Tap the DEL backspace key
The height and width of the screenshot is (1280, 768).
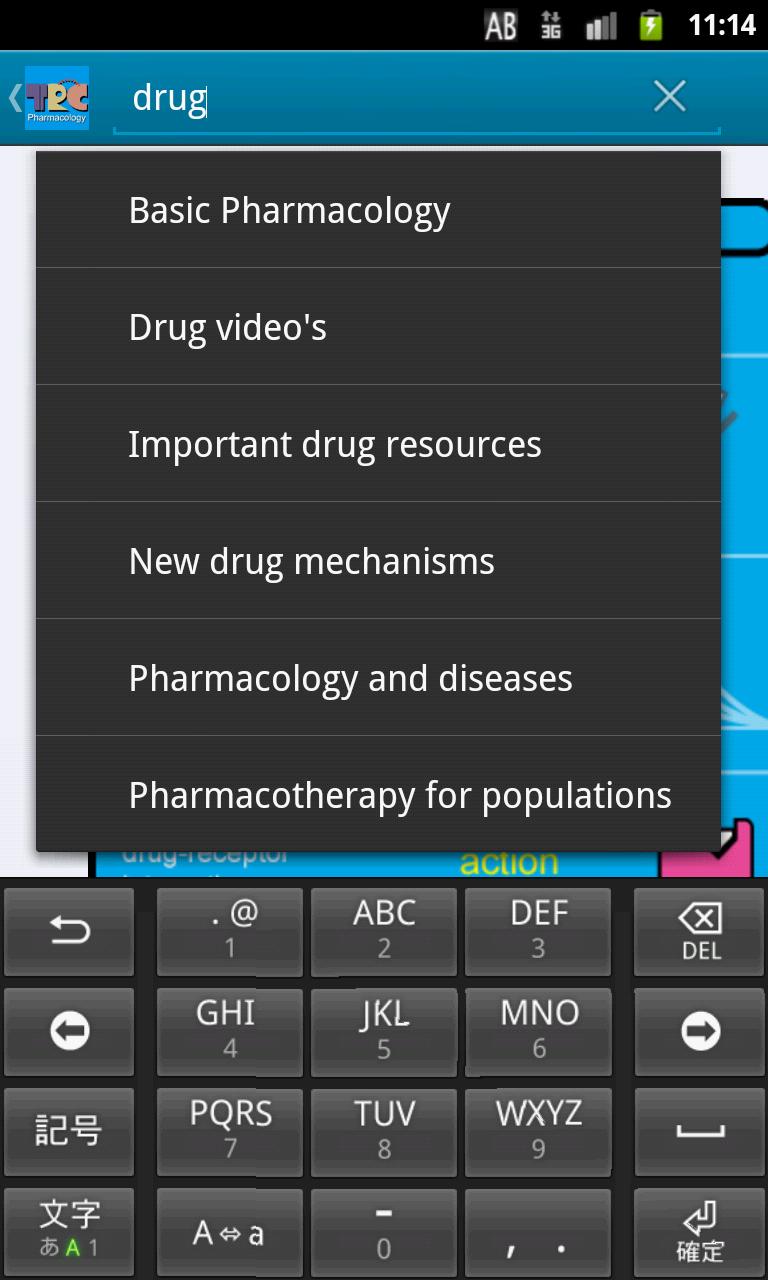pos(700,931)
